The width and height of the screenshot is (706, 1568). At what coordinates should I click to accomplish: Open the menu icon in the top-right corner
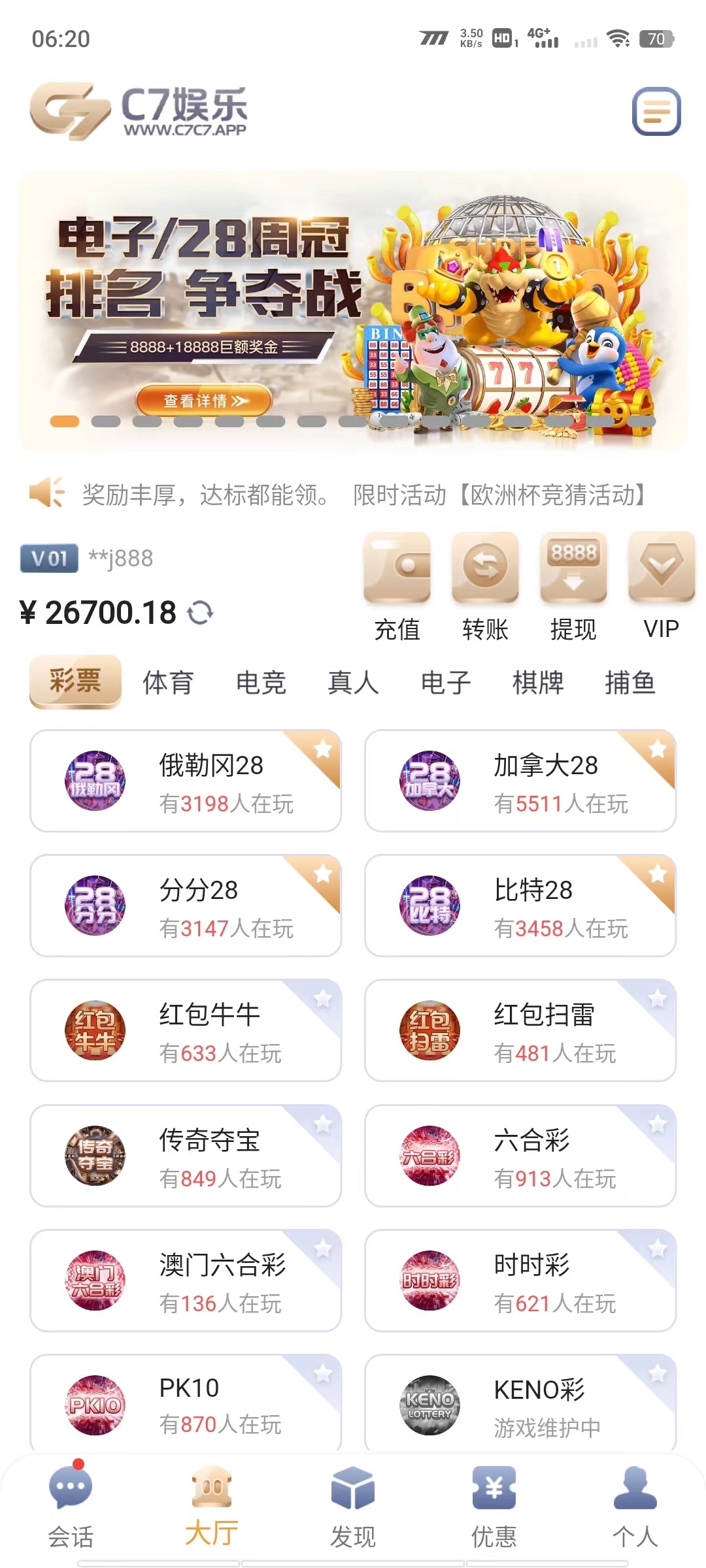pos(656,112)
